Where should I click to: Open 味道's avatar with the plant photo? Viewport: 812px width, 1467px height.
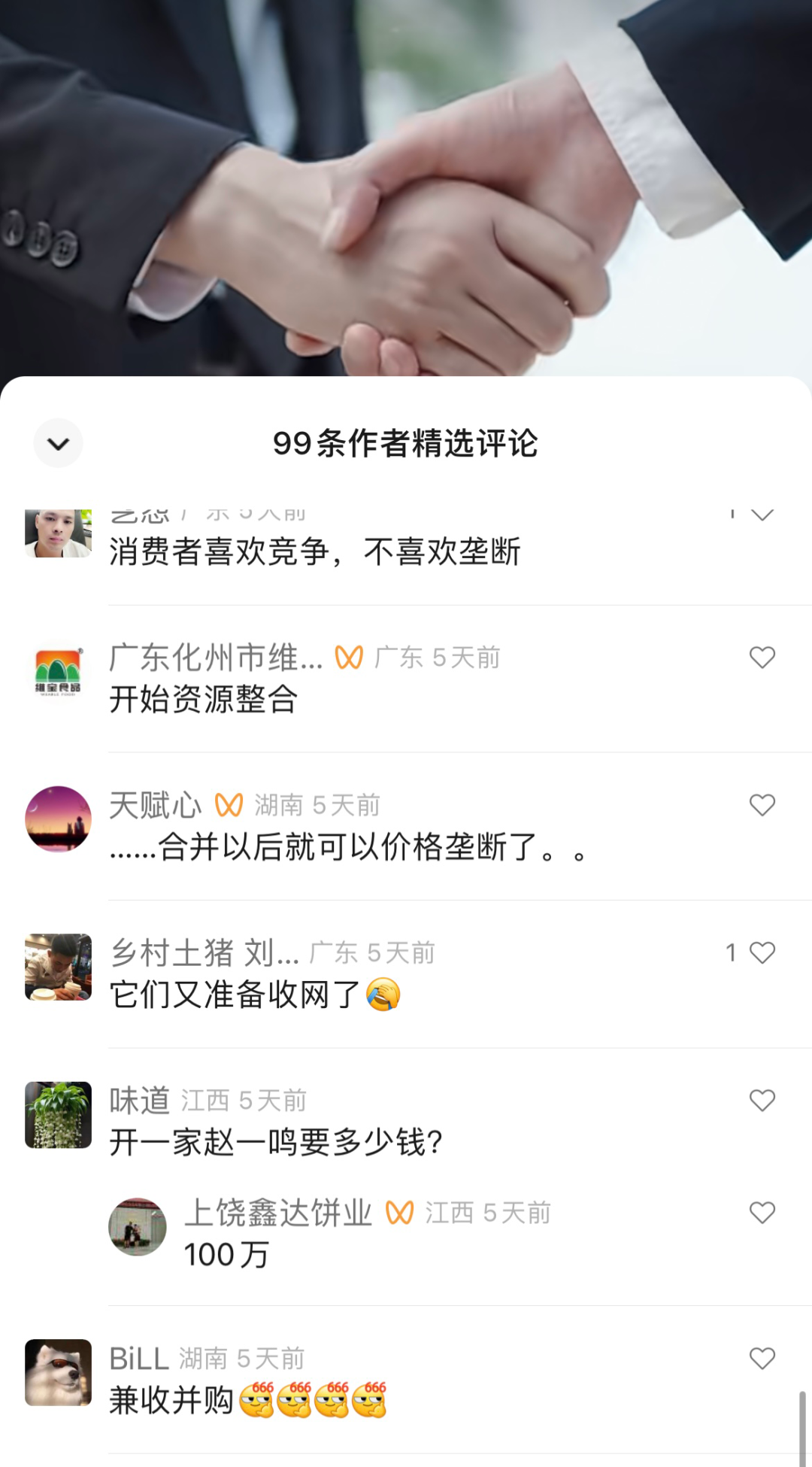(x=58, y=1115)
